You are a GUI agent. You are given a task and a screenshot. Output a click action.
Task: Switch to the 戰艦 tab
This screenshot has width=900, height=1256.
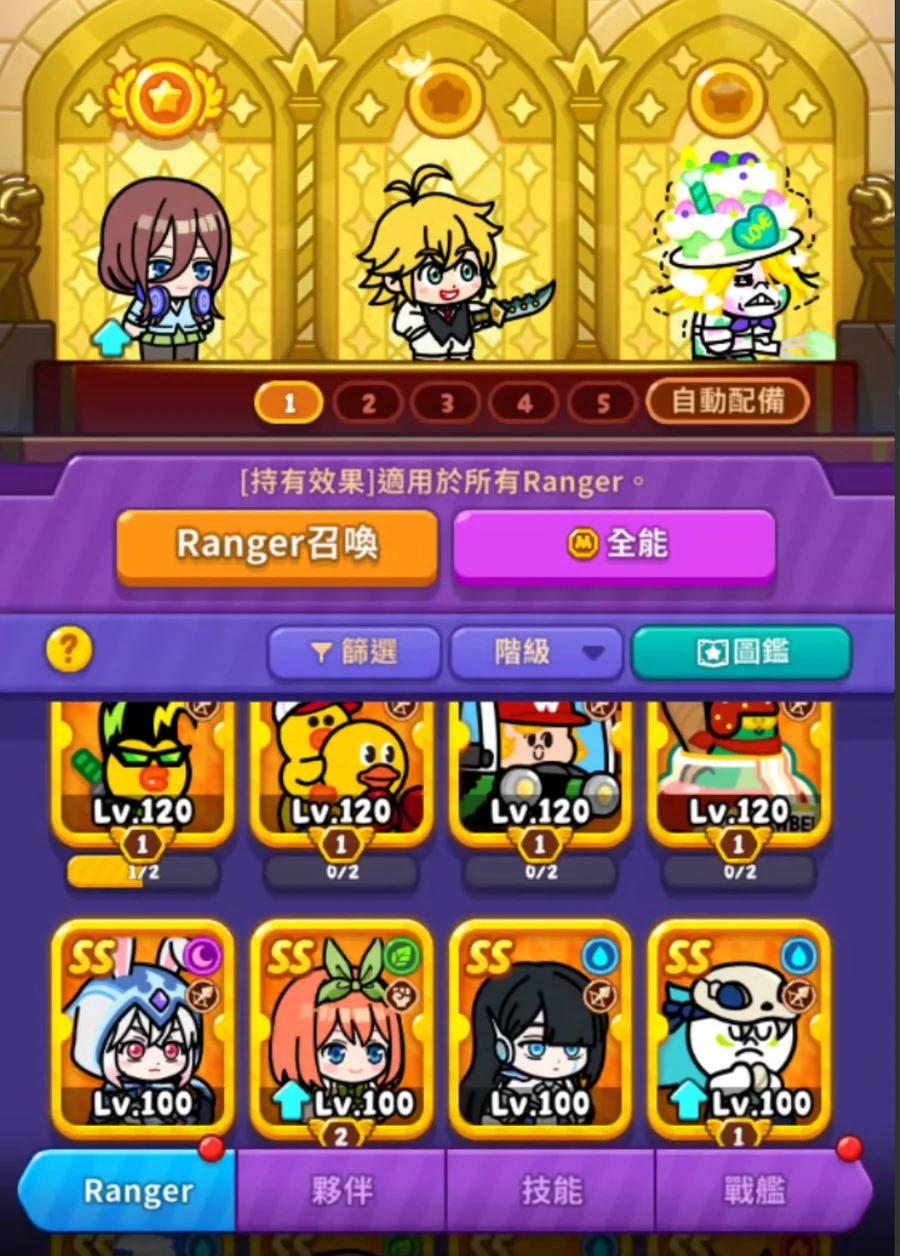click(x=755, y=1191)
